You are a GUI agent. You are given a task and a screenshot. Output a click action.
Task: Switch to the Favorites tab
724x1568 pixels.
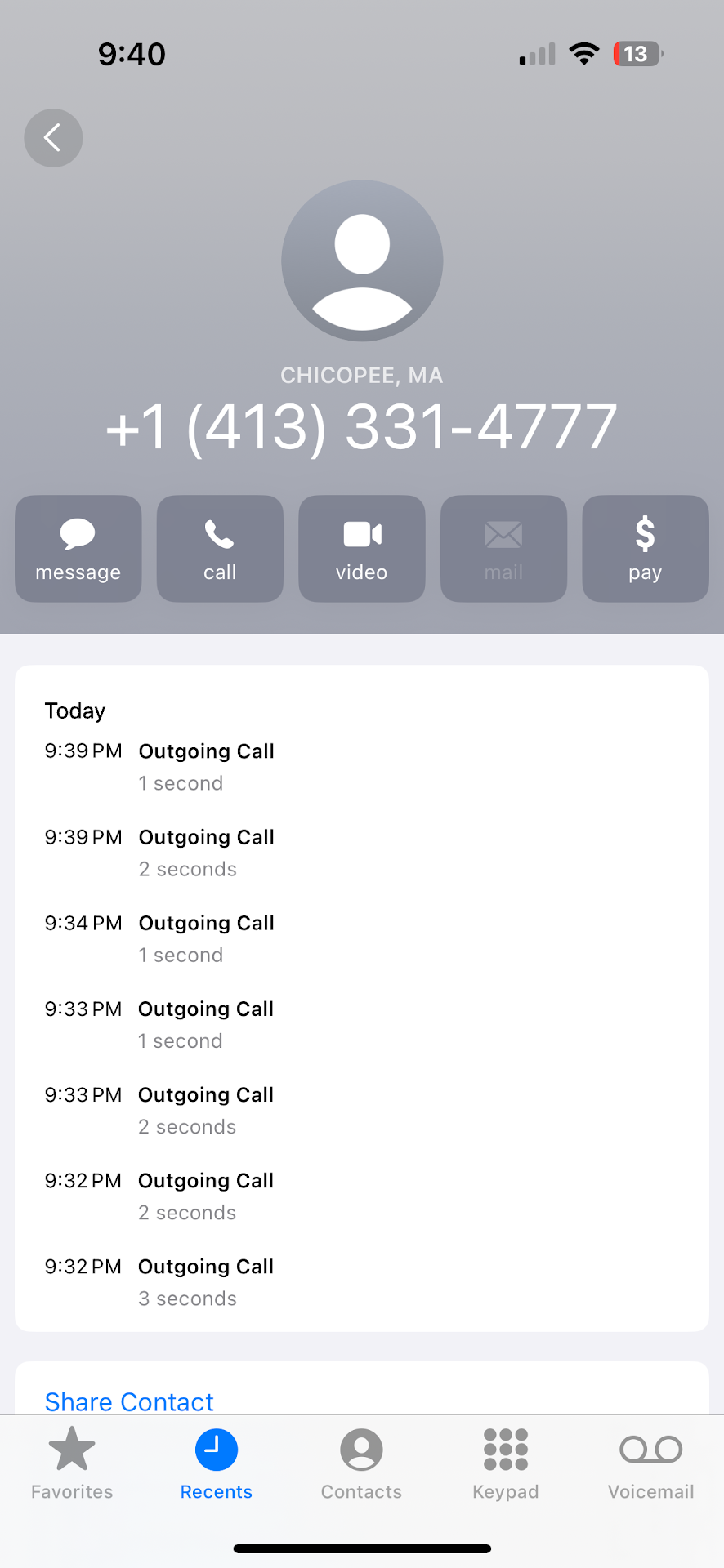(72, 1463)
